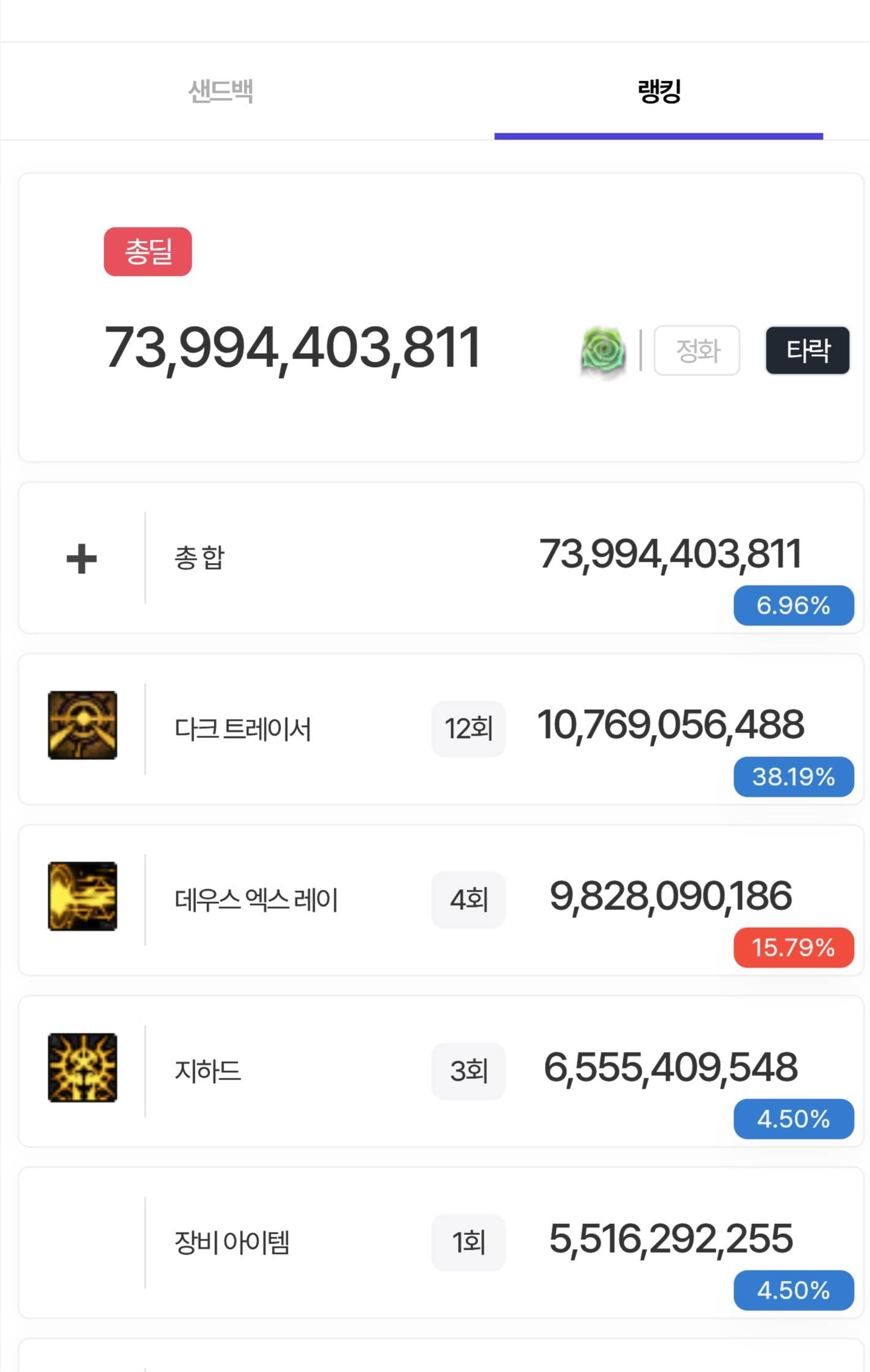
Task: Choose the 정화 option
Action: pos(697,351)
